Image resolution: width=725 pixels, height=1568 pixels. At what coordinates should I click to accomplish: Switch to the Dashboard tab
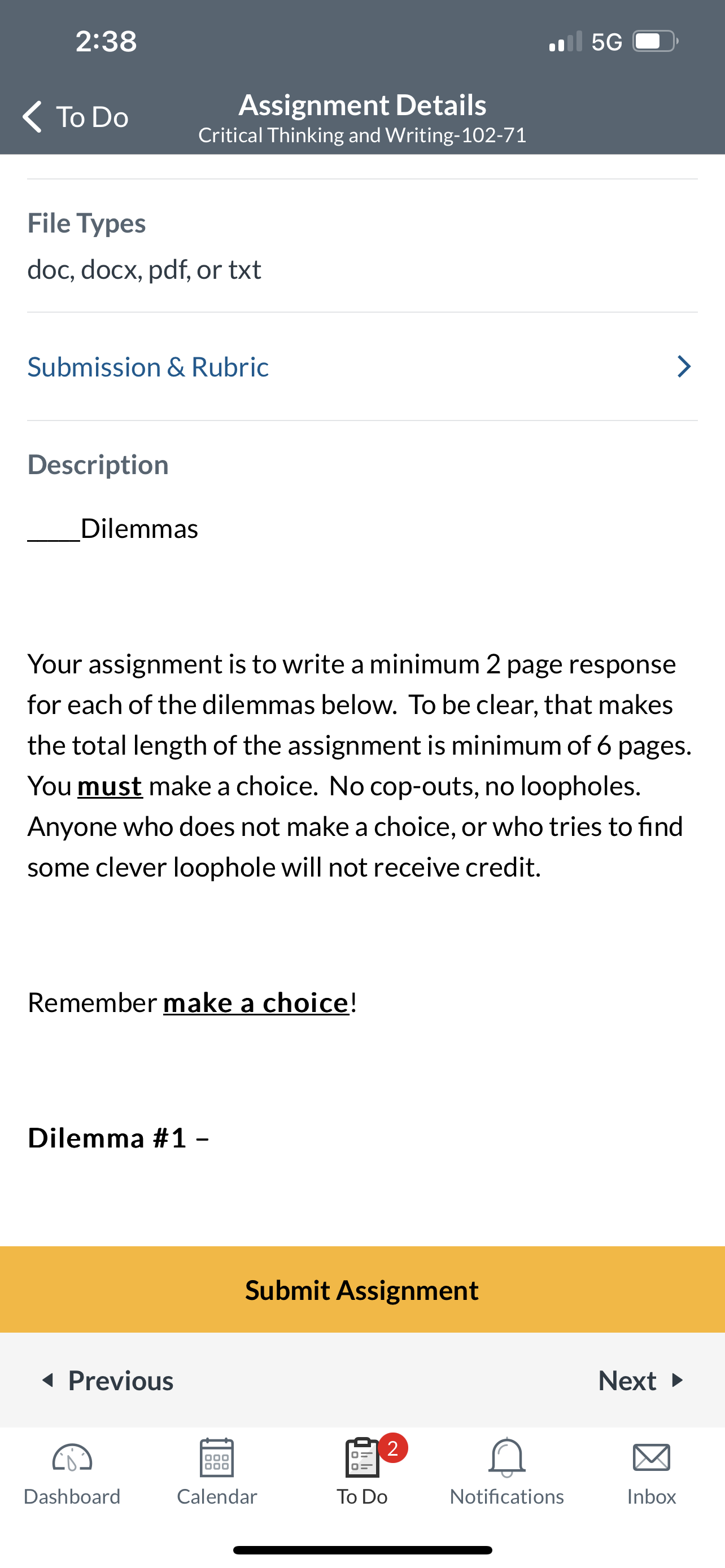click(72, 1472)
